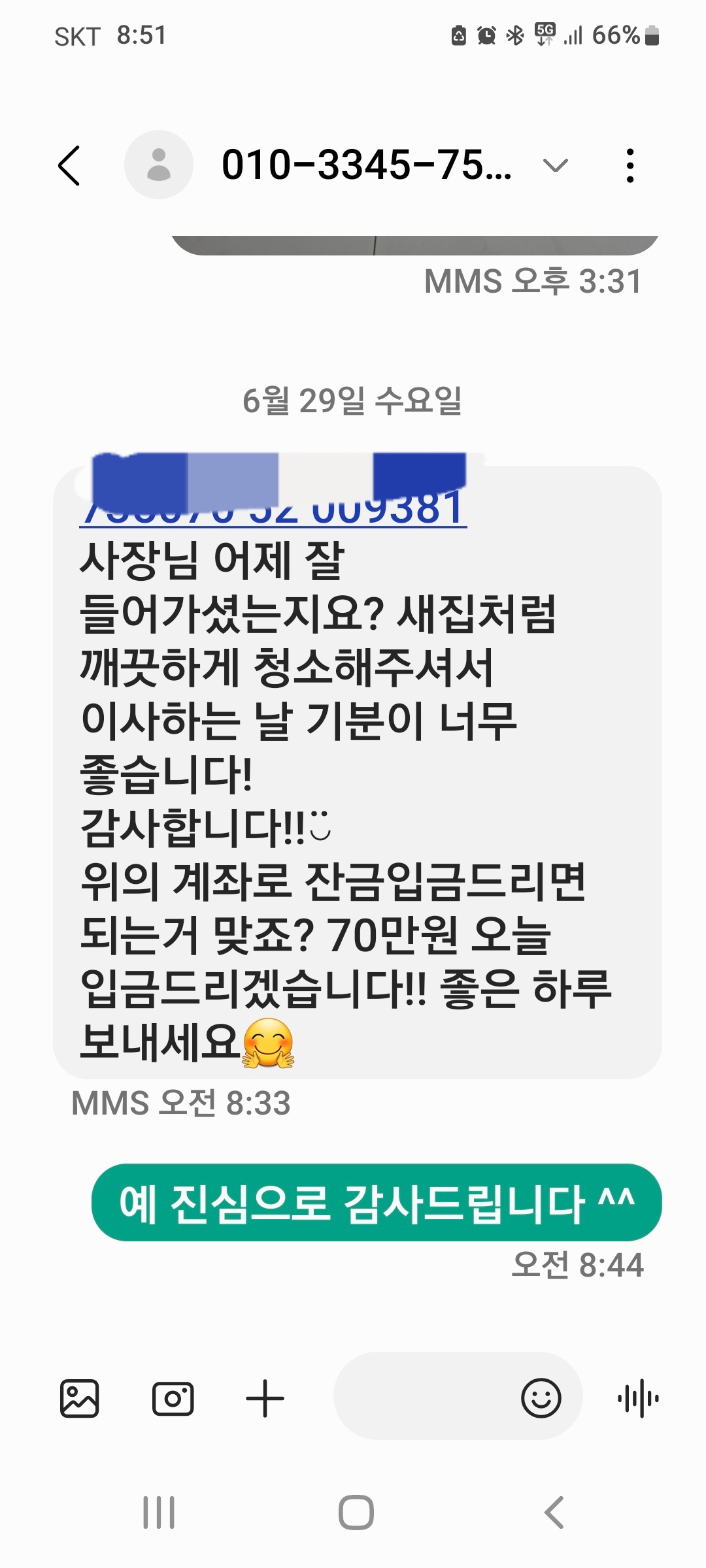Record a voice message

click(638, 1399)
